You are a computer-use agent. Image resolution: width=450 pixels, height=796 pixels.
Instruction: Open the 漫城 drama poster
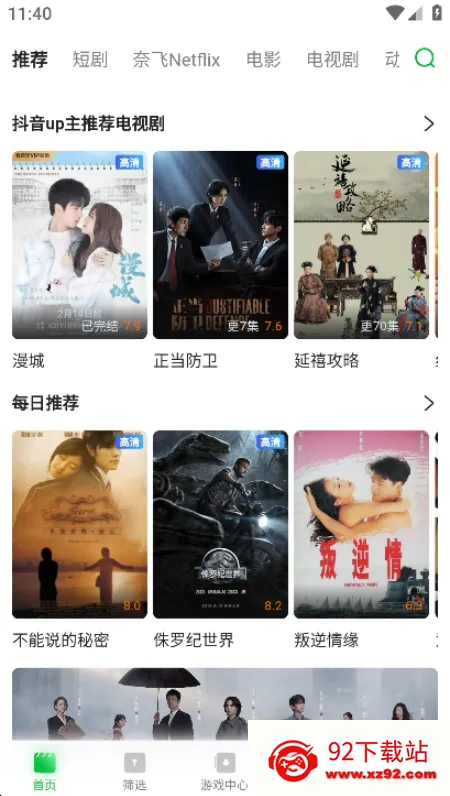[80, 245]
